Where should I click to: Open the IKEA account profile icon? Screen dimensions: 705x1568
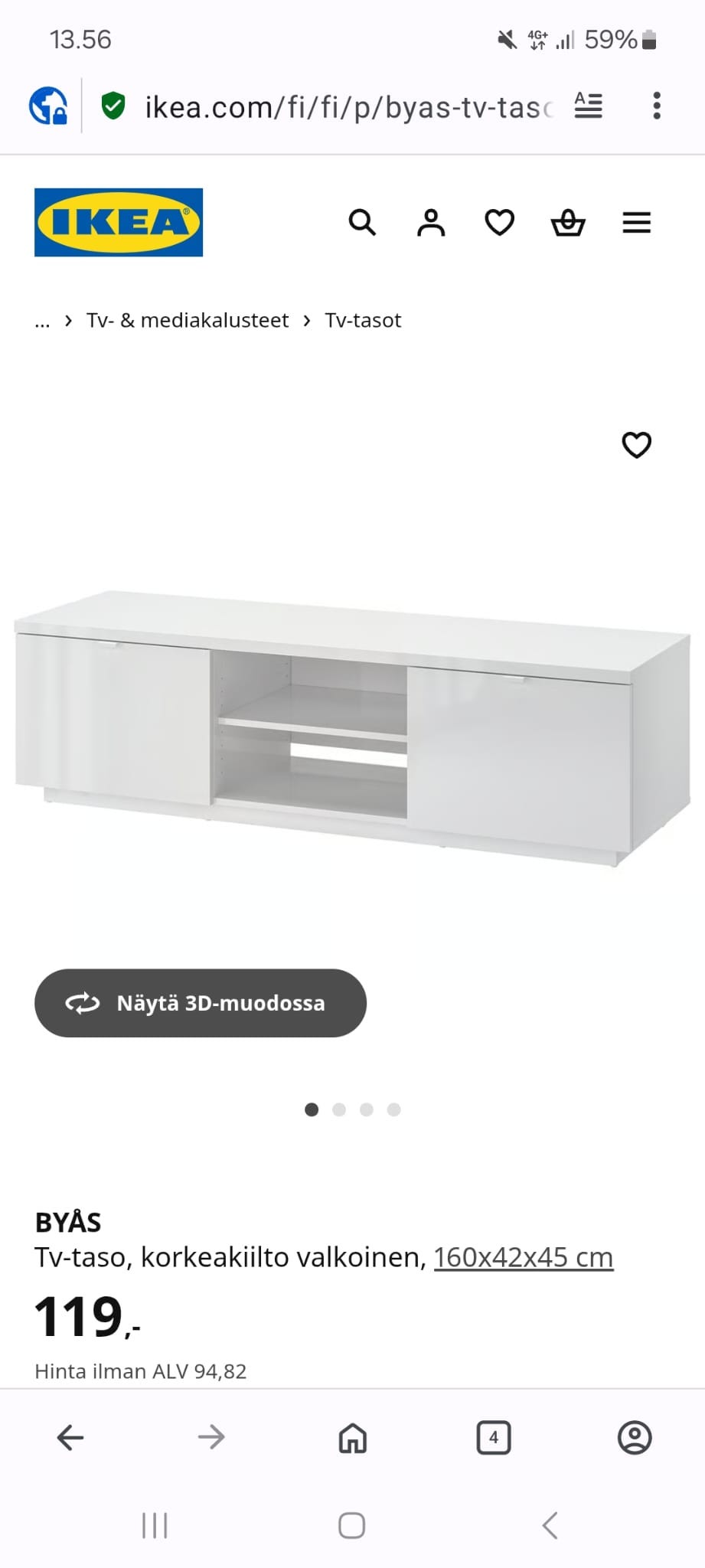(431, 223)
